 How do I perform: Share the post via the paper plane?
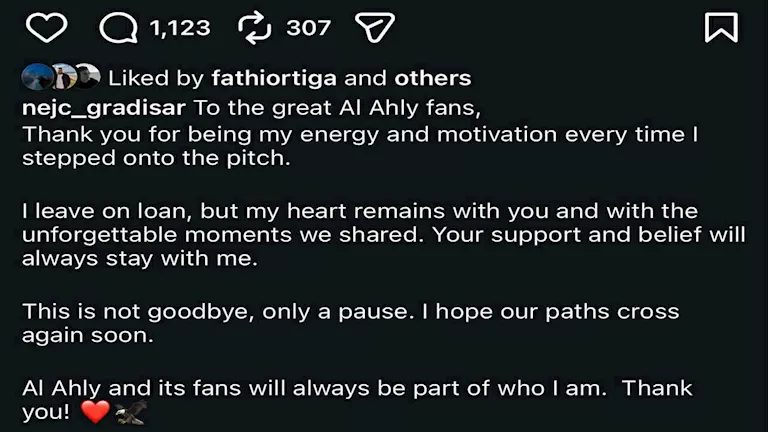(x=375, y=28)
